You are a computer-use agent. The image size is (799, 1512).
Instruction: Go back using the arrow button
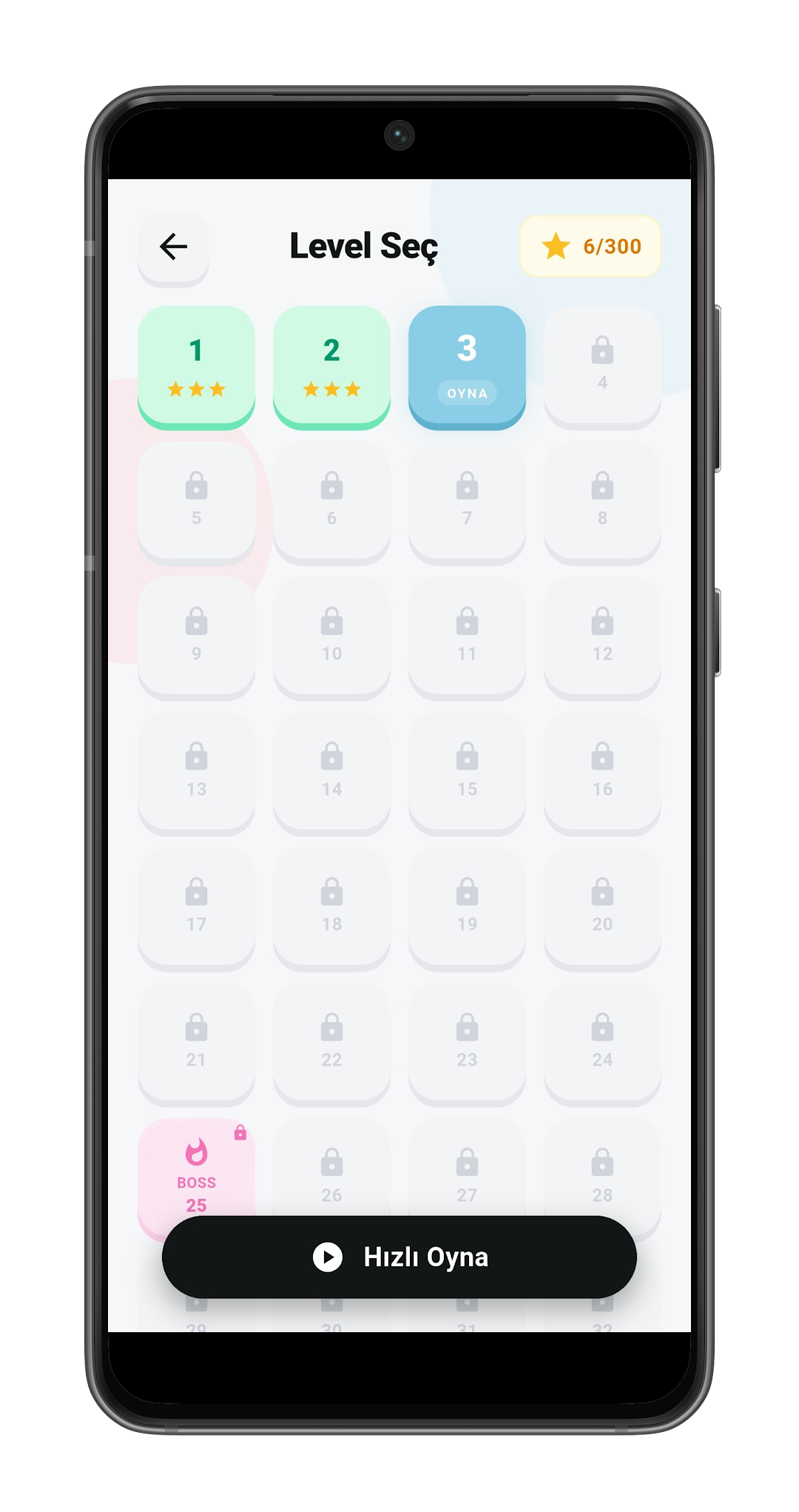pos(173,246)
